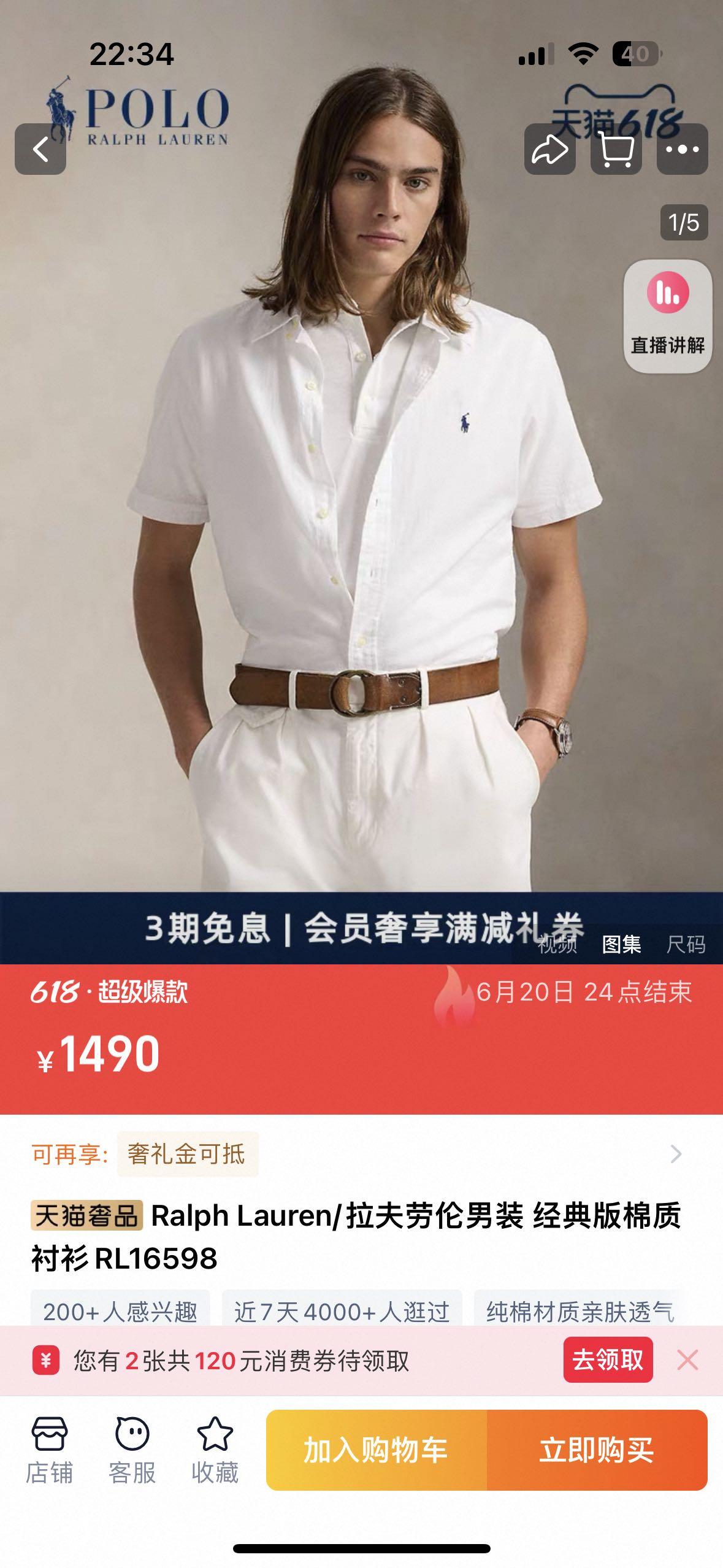Open the shopping cart icon
Screen dimensions: 723x1568
[x=616, y=149]
